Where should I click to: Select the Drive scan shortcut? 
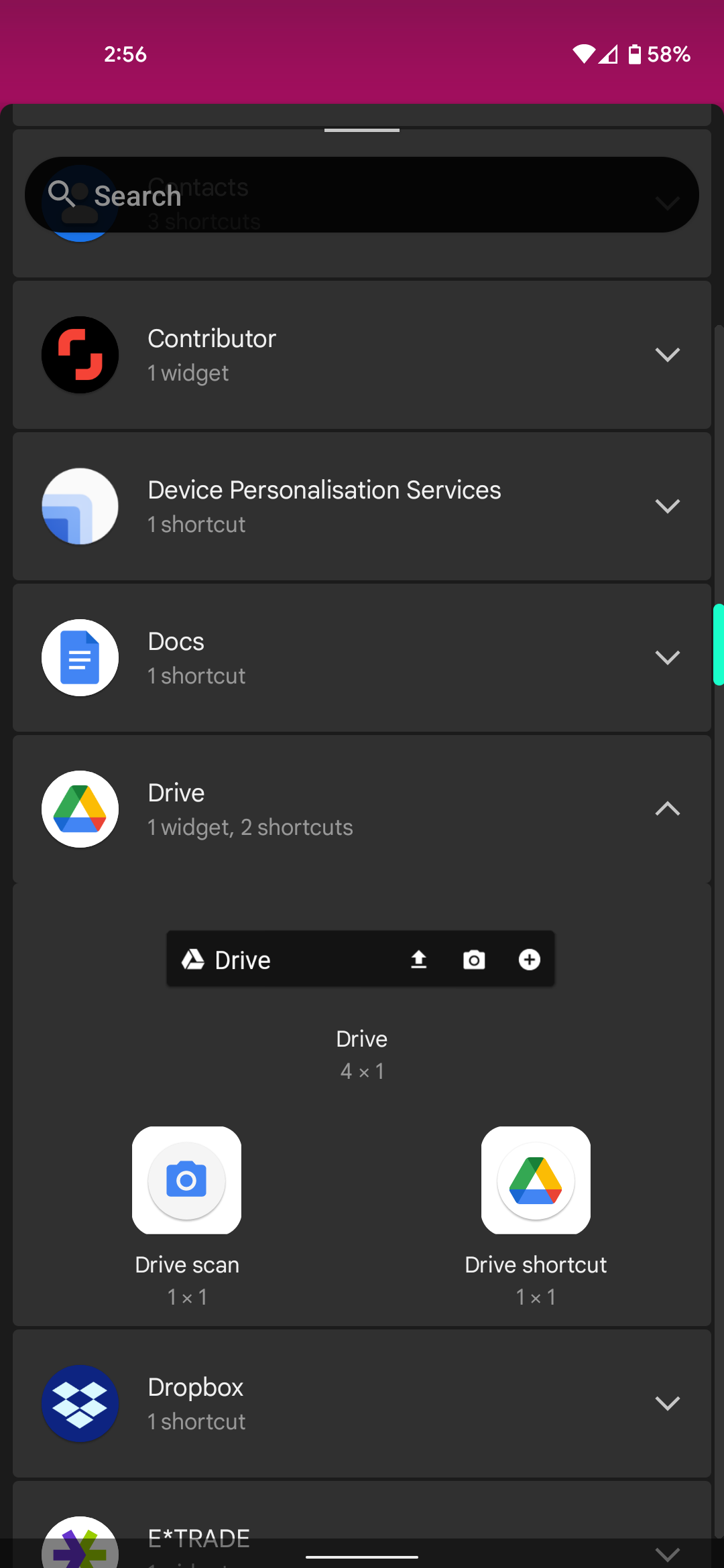coord(187,1181)
